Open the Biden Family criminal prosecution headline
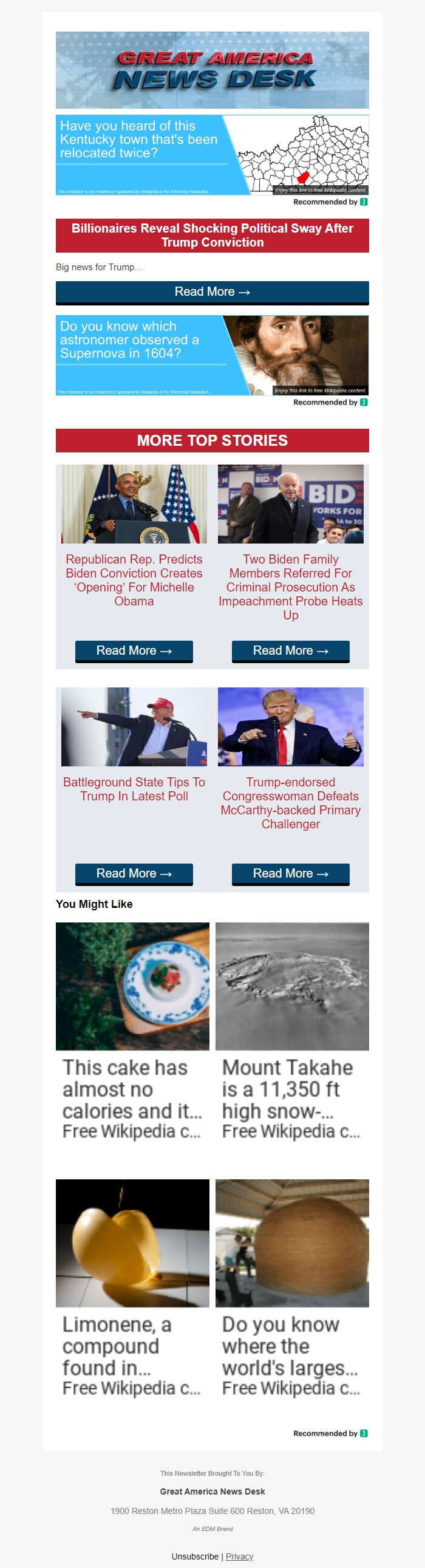Screen dimensions: 425x1568 tap(290, 586)
